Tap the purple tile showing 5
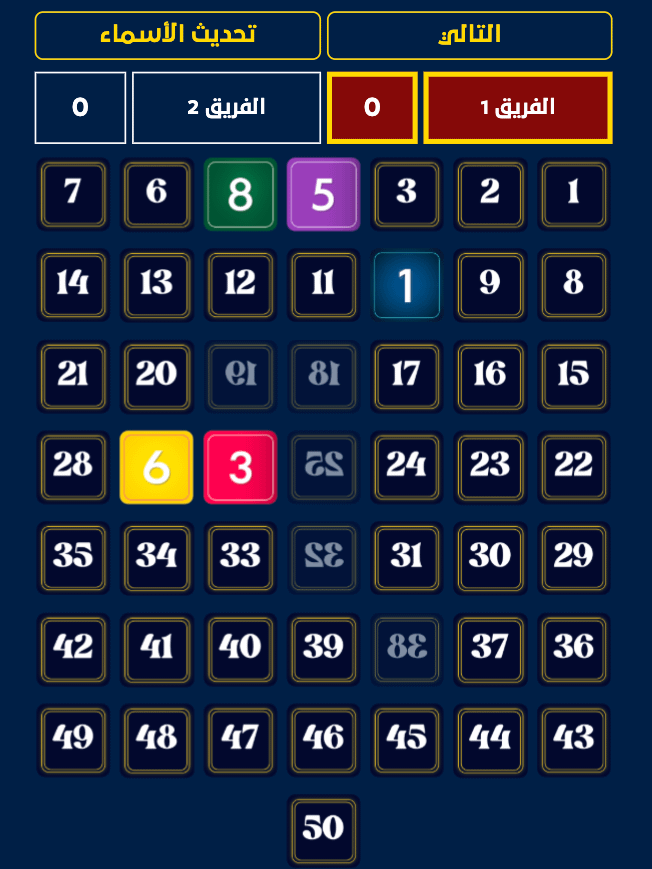The height and width of the screenshot is (869, 652). 323,194
